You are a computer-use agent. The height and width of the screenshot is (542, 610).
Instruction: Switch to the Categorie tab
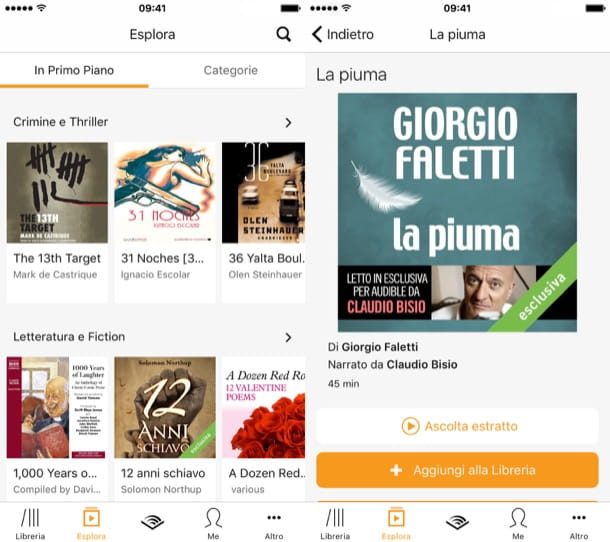pyautogui.click(x=230, y=70)
